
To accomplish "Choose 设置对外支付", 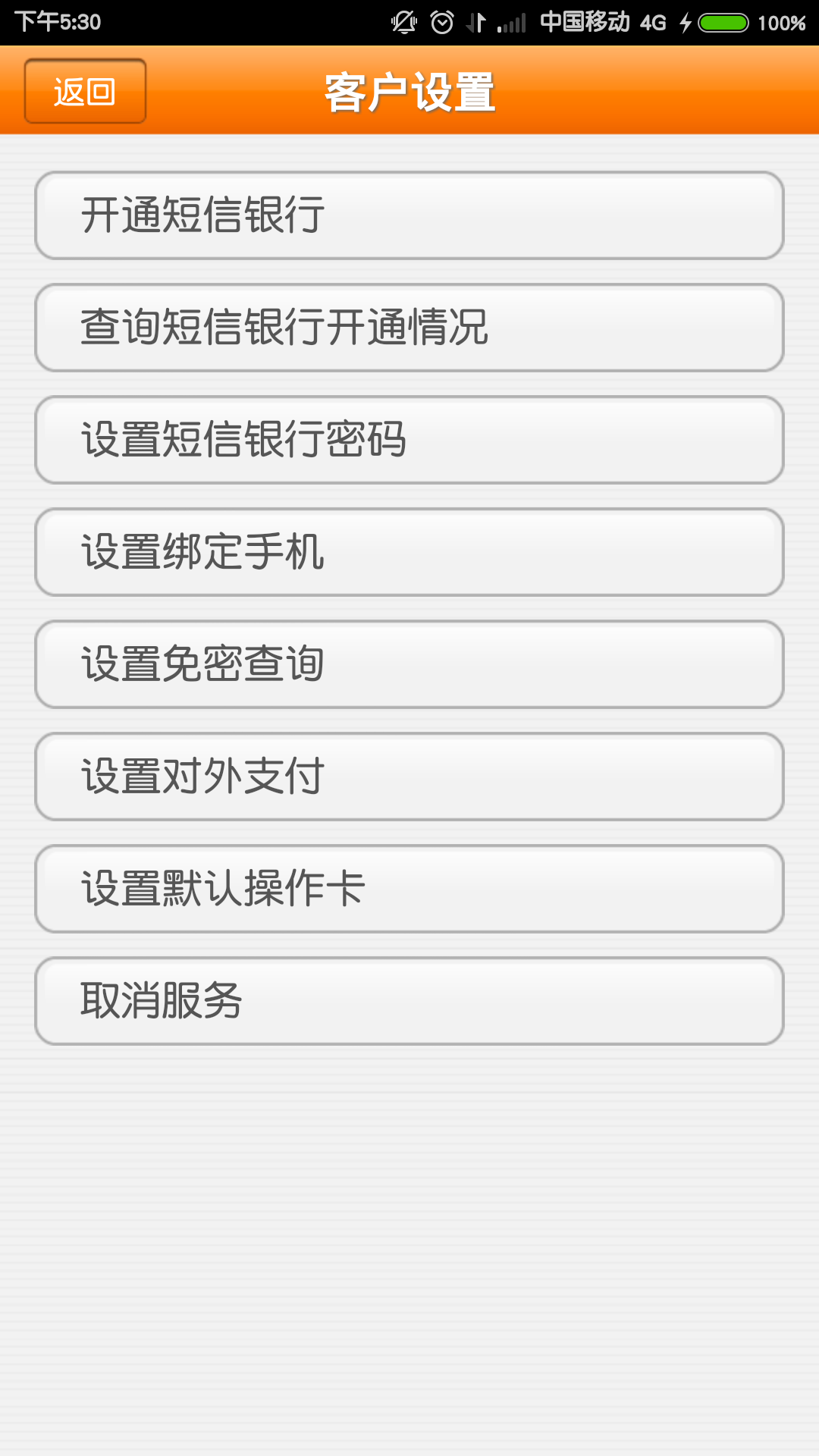I will coord(409,777).
